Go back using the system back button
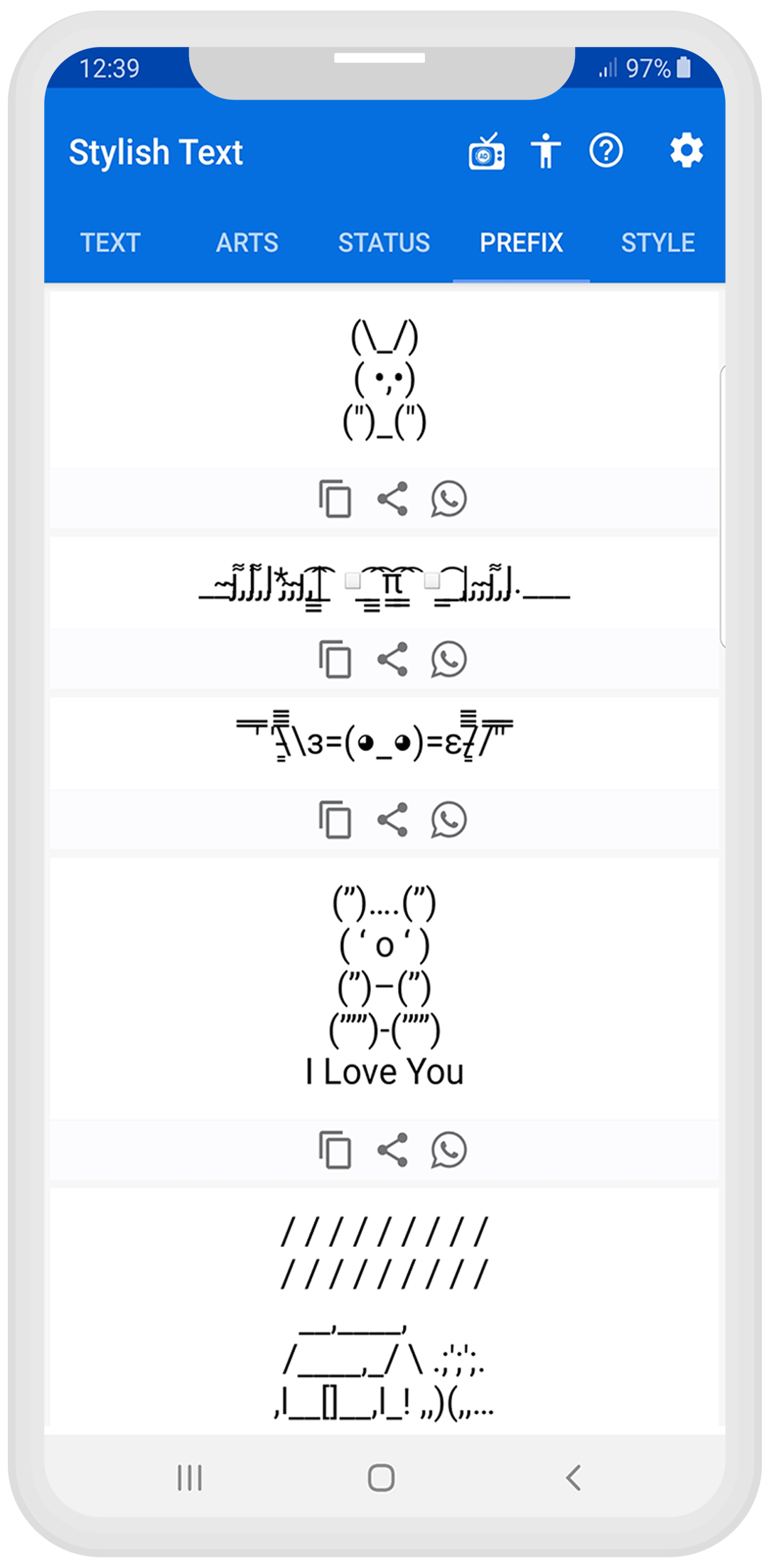The image size is (769, 1568). [x=574, y=1478]
